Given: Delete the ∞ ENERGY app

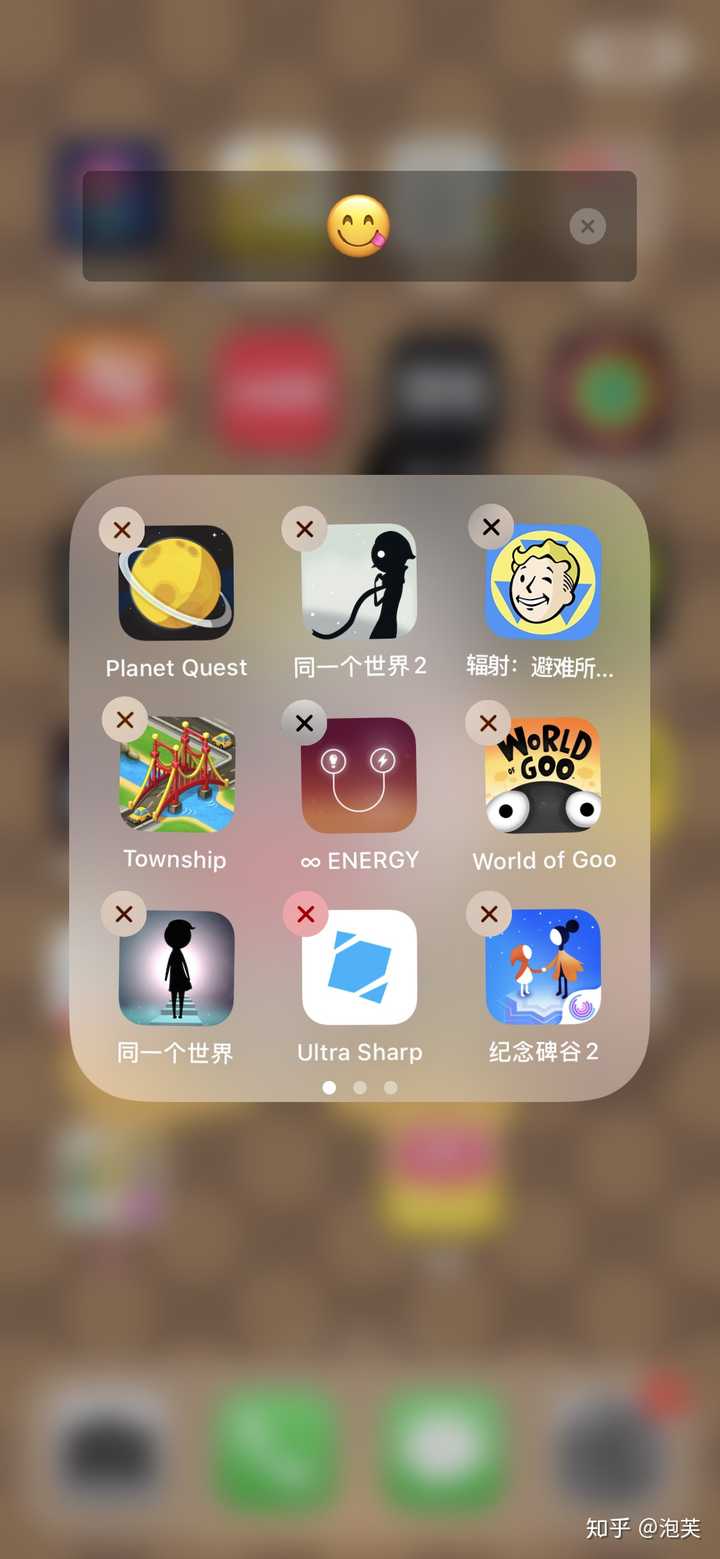Looking at the screenshot, I should click(x=305, y=722).
